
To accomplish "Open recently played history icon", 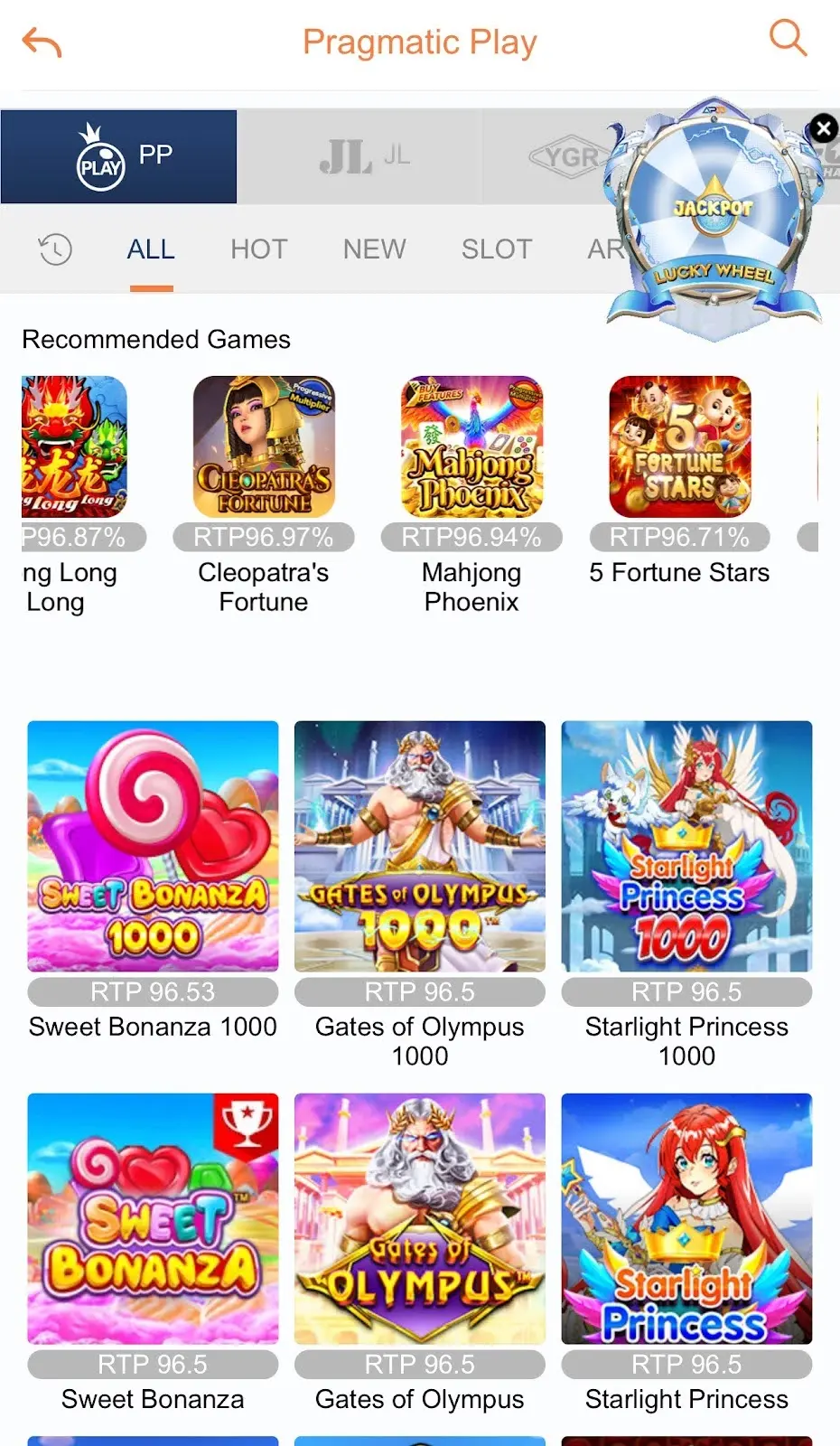I will click(x=55, y=249).
